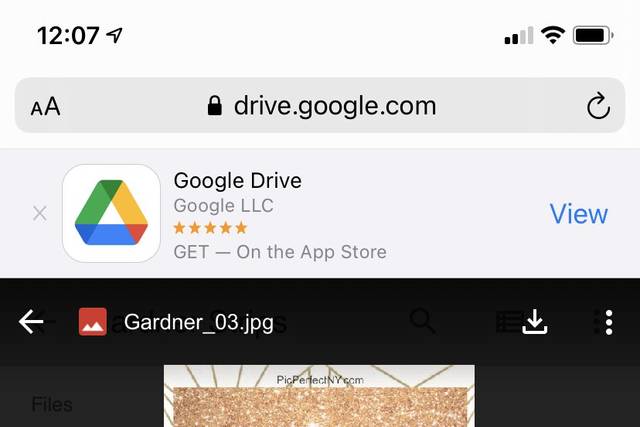Download the Gardner_03.jpg file
Viewport: 640px width, 427px height.
point(535,321)
